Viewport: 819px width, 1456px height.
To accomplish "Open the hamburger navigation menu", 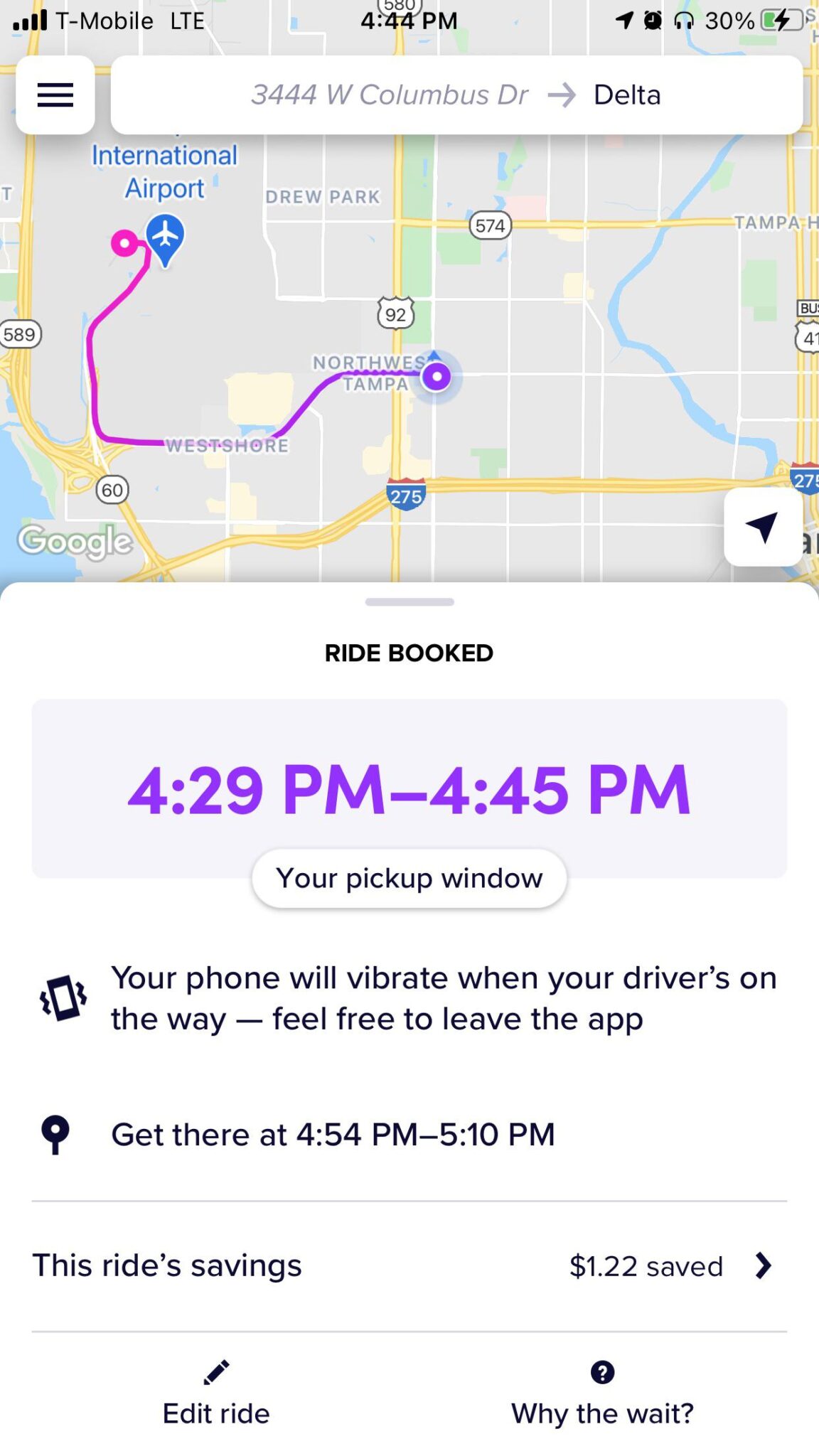I will tap(55, 95).
